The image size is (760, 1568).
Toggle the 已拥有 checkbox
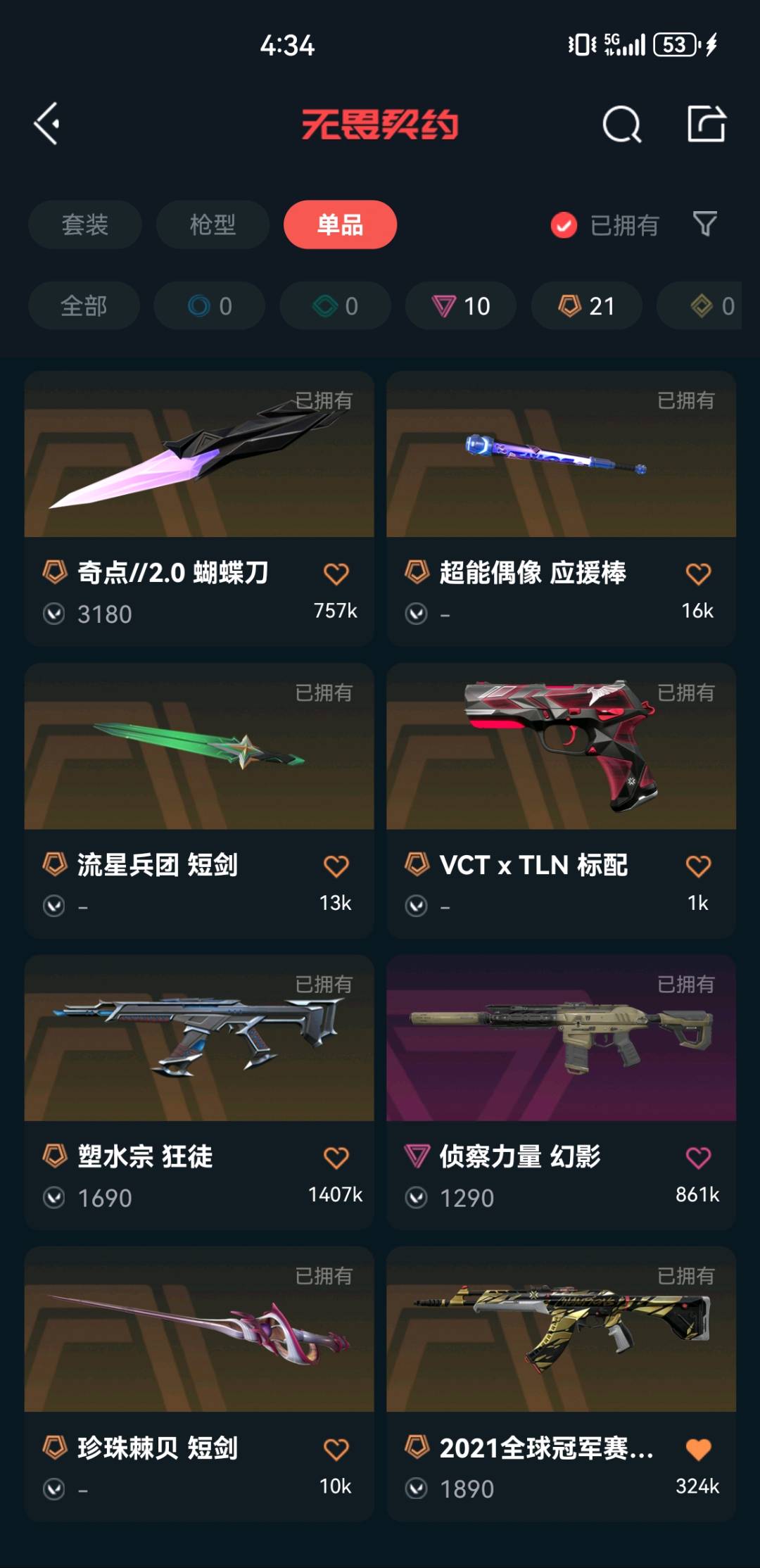[x=564, y=225]
